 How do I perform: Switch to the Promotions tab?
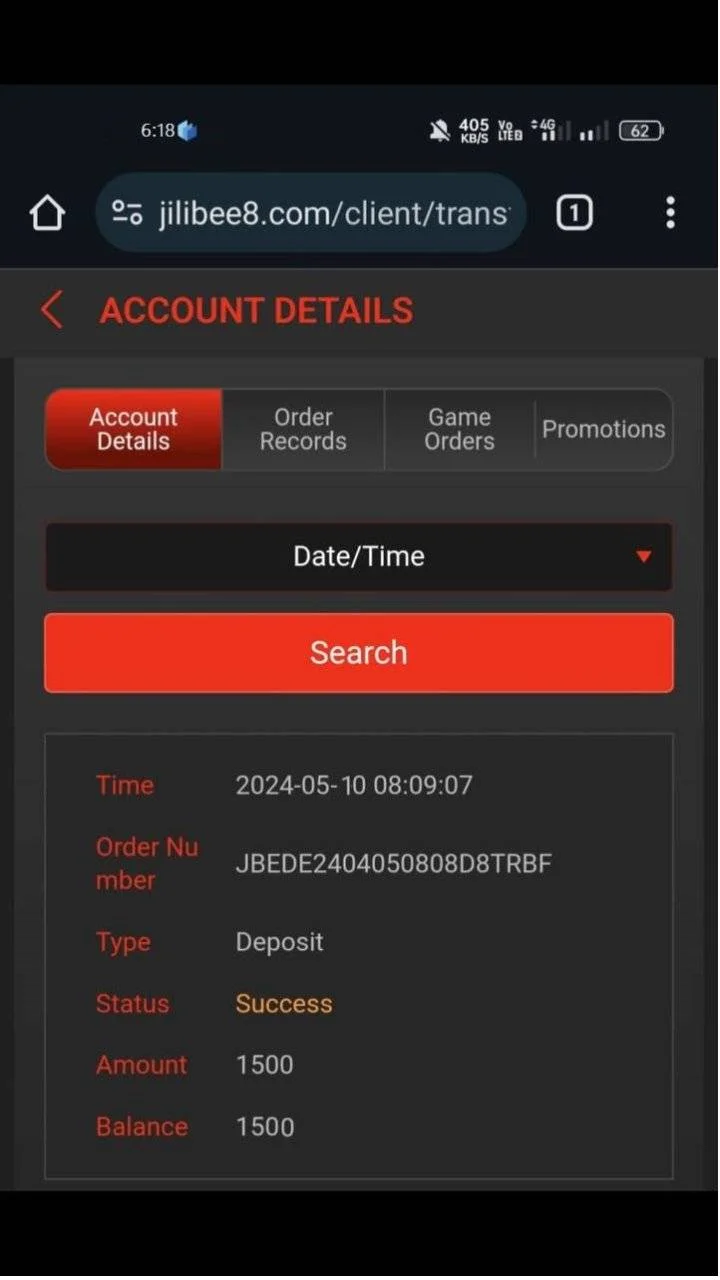[603, 429]
